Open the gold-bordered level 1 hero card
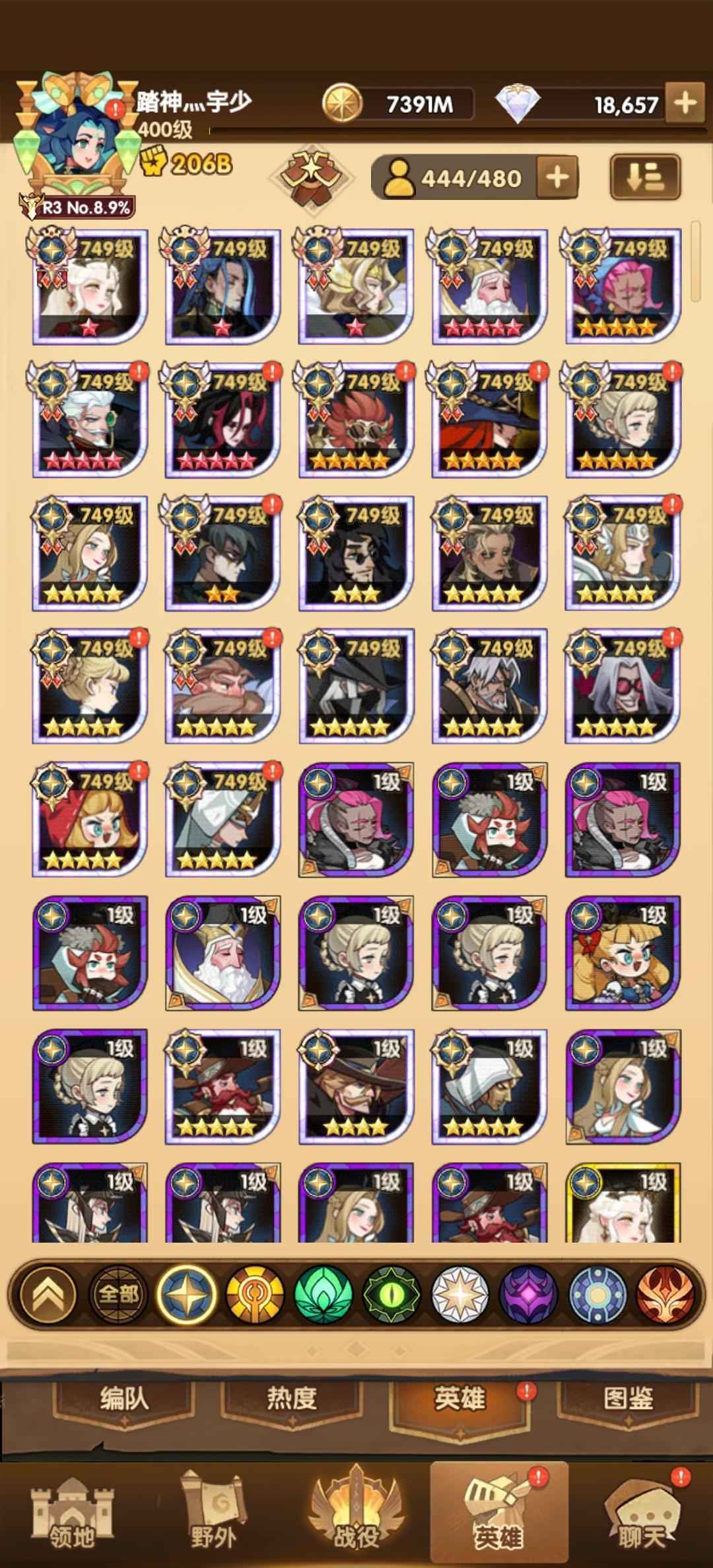Screen dimensions: 713x1568 (623, 1204)
